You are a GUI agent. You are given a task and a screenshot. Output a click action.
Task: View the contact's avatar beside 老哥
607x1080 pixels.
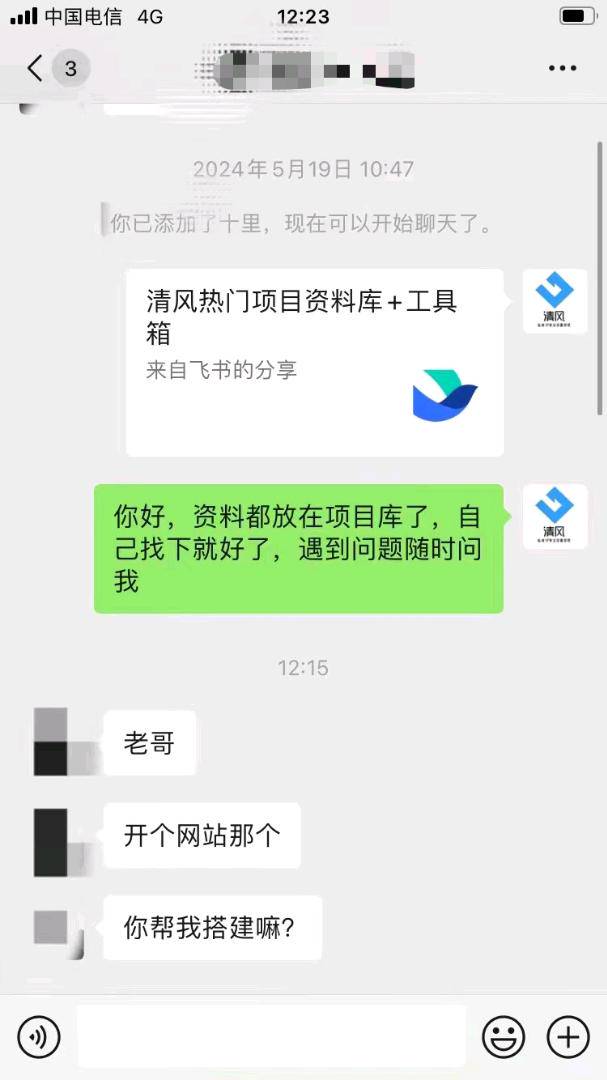52,742
